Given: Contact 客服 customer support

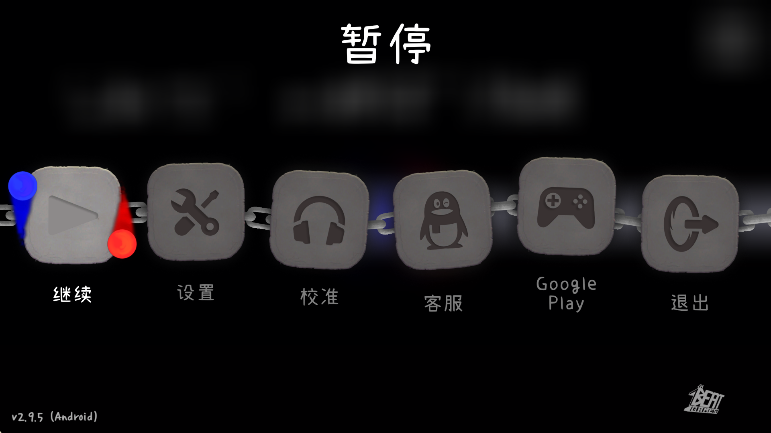Looking at the screenshot, I should pyautogui.click(x=442, y=220).
